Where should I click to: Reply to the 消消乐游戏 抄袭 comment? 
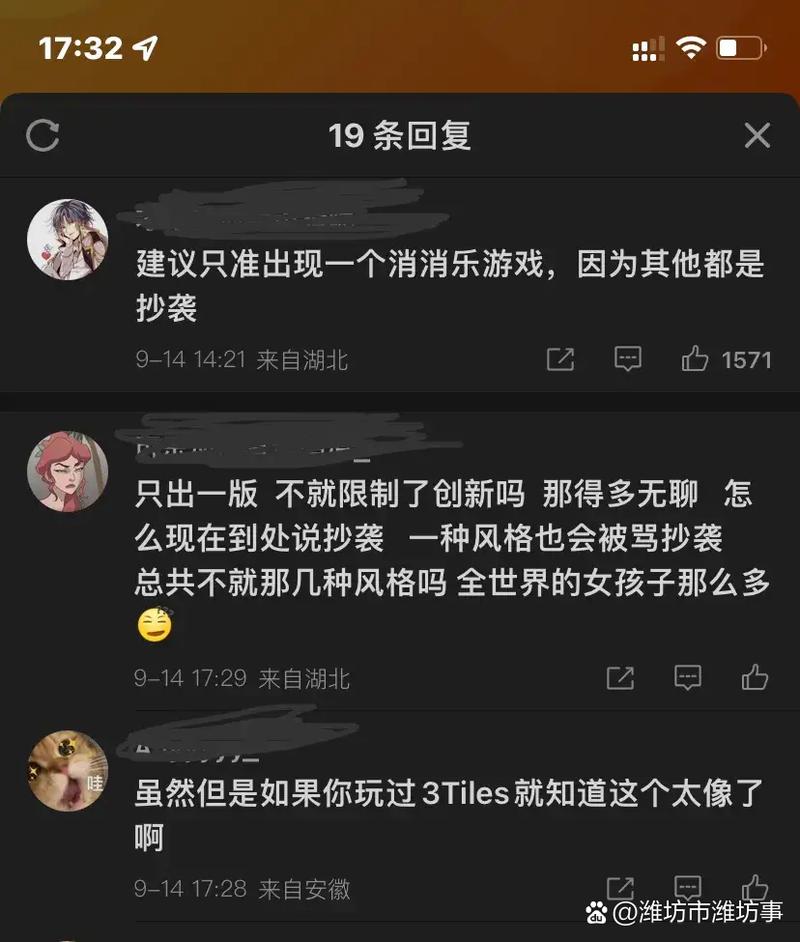pyautogui.click(x=627, y=359)
